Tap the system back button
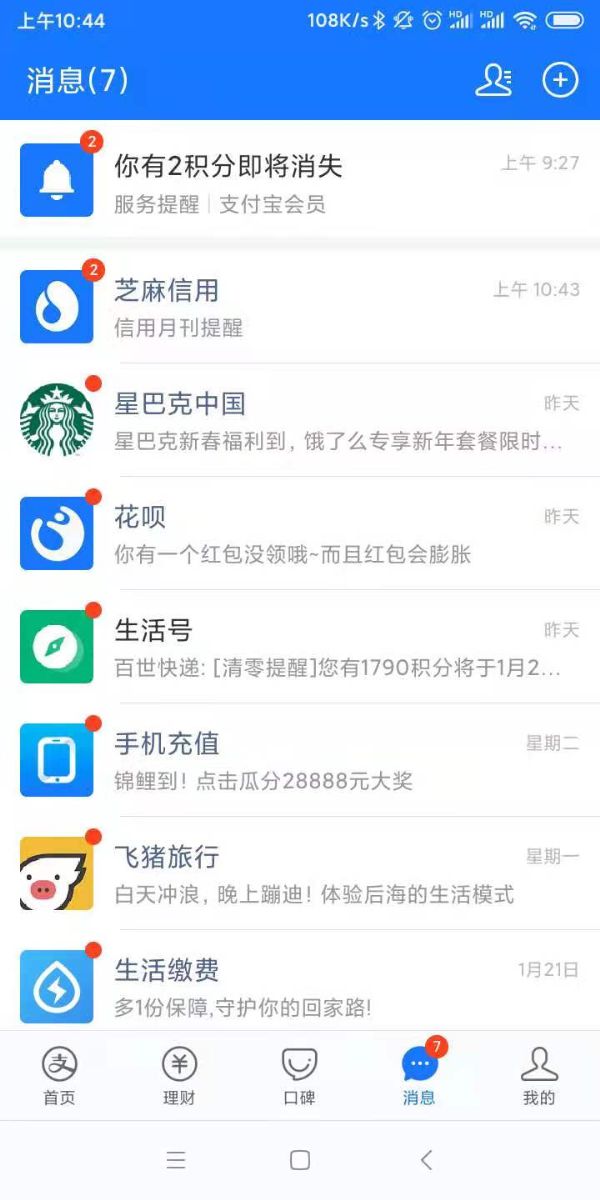Screen dimensions: 600x1200 [427, 1160]
